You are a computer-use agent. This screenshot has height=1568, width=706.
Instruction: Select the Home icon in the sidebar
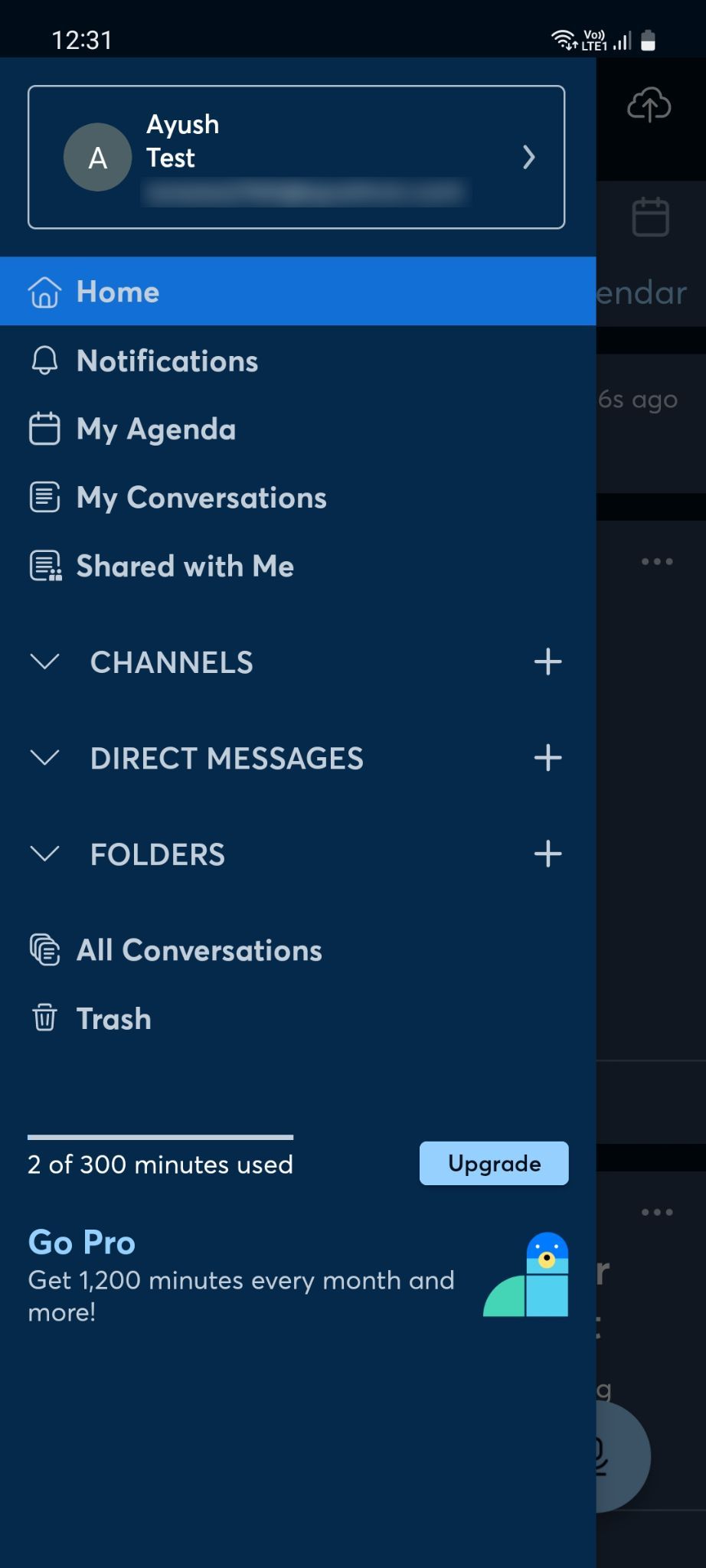coord(44,292)
